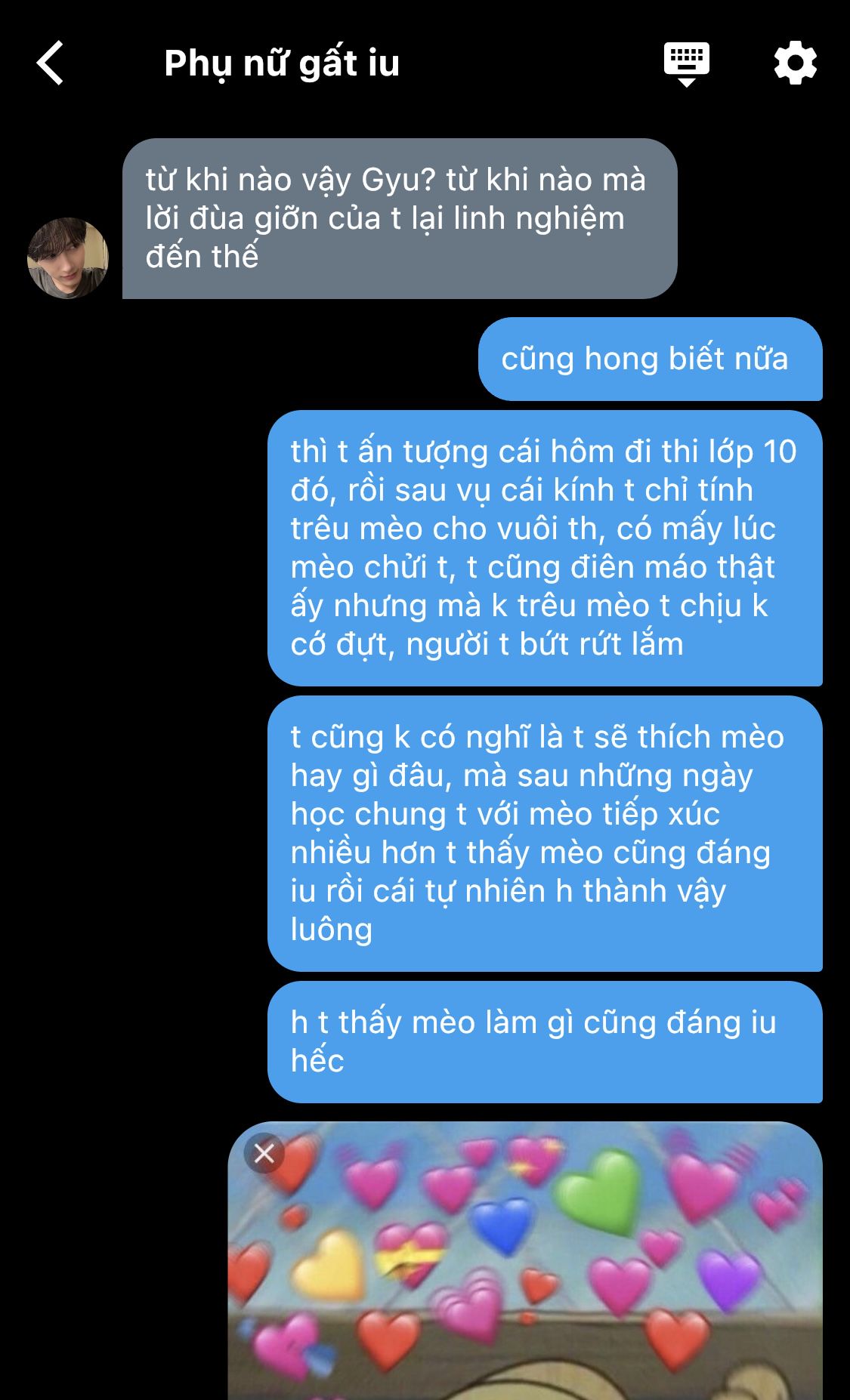Remove the hearts image with X button
The width and height of the screenshot is (850, 1400).
(264, 1153)
